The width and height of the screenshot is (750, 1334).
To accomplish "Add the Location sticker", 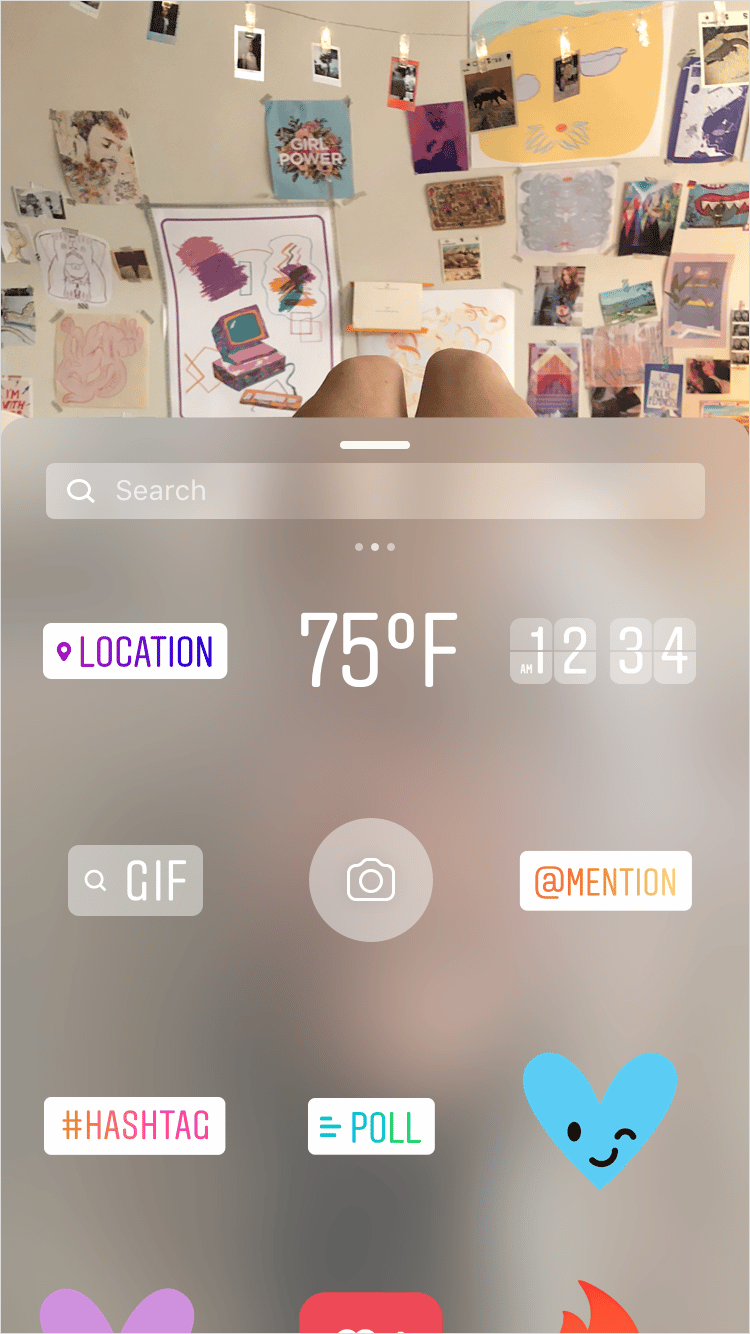I will click(x=135, y=651).
